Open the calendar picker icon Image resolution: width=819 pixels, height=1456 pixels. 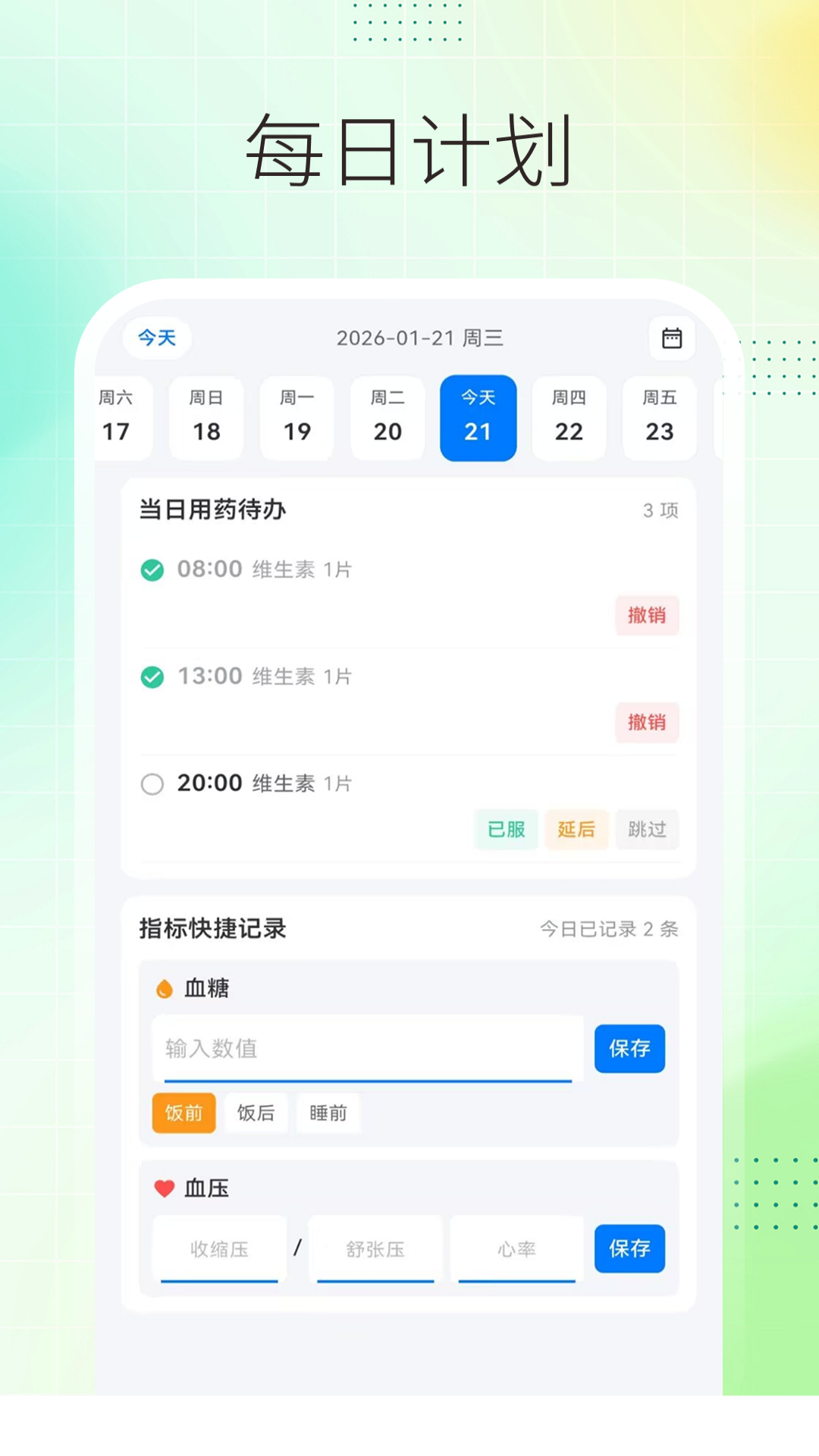(670, 338)
